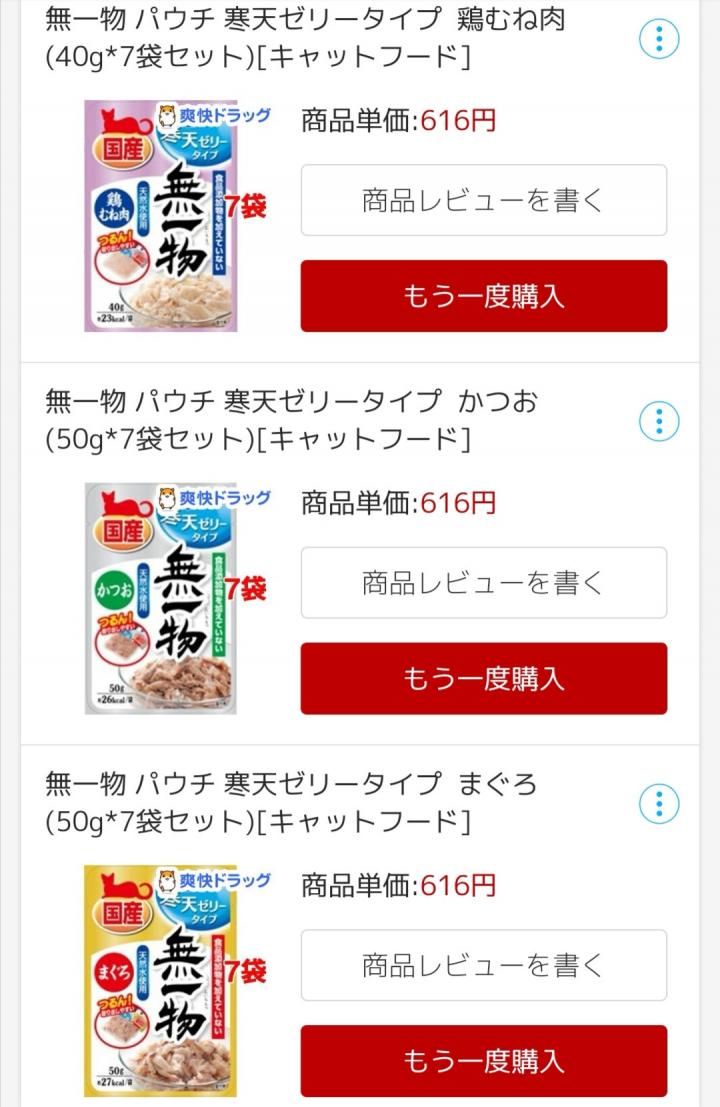
Task: Open the まぐろ product image
Action: [161, 980]
